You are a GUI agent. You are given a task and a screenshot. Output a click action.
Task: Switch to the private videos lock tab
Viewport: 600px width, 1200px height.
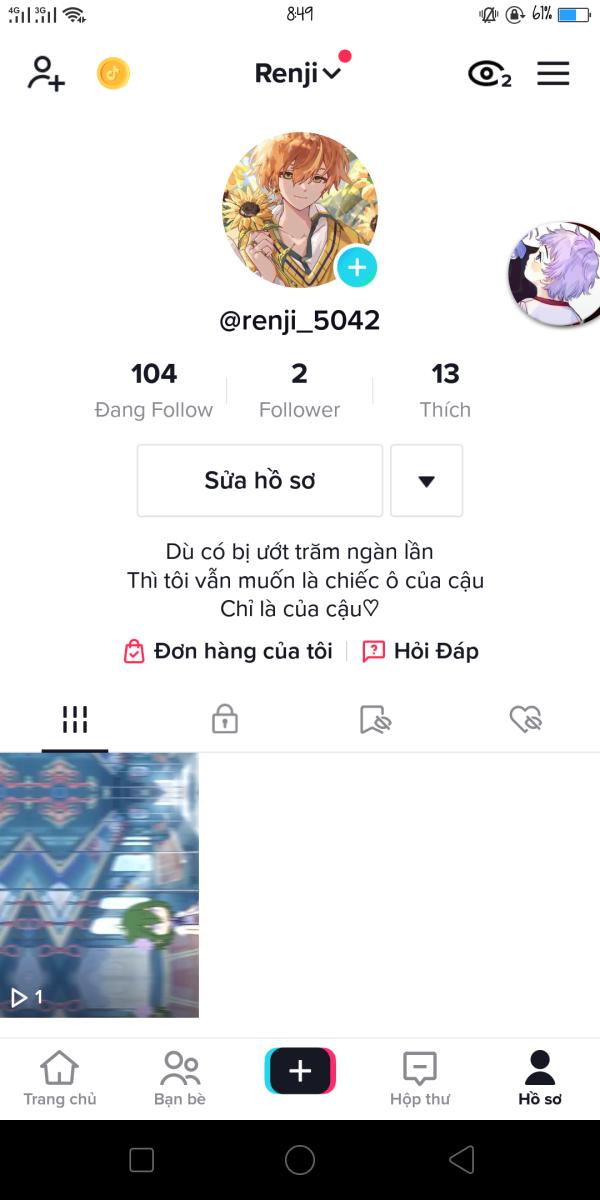tap(225, 719)
